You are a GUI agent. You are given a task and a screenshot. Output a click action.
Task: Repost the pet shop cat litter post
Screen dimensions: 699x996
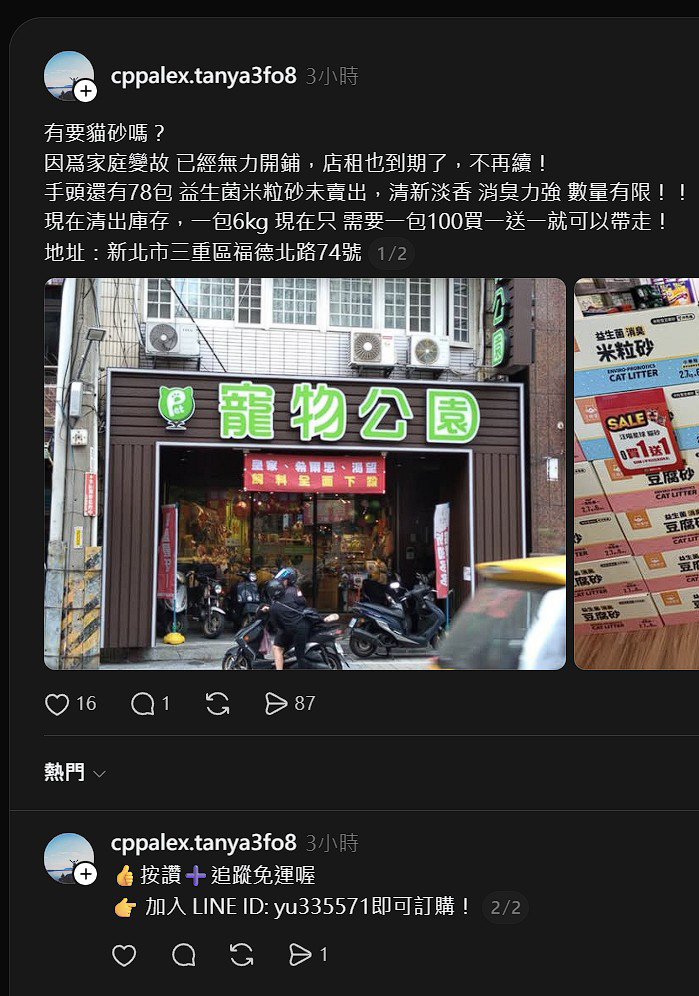tap(217, 704)
